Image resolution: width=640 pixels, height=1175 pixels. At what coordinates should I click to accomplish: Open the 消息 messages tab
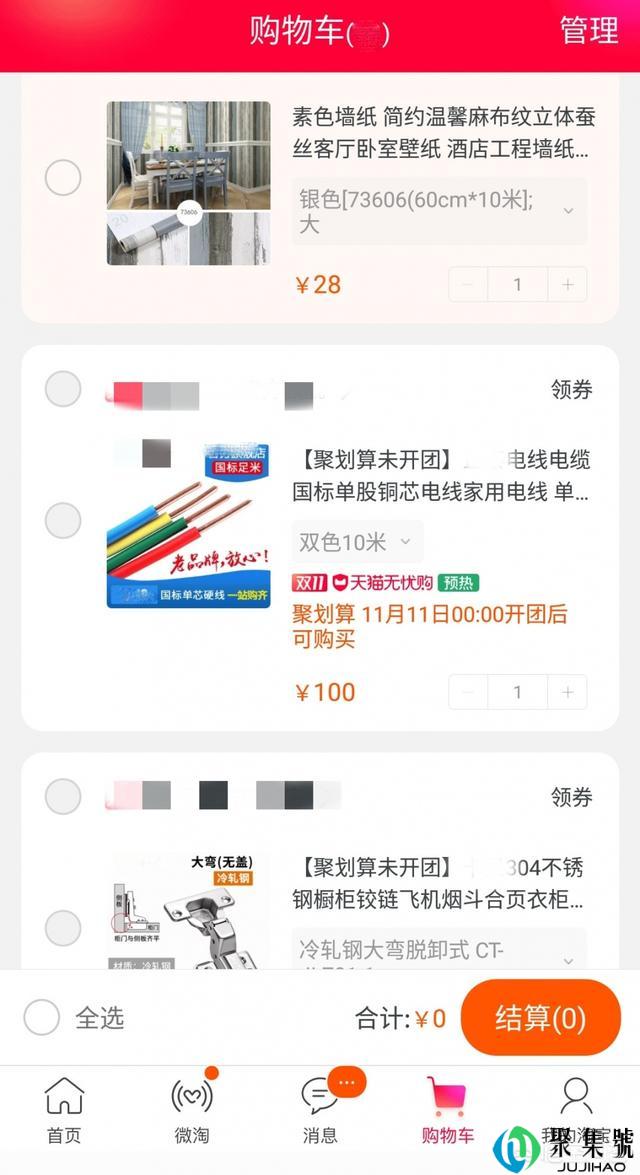tap(320, 1111)
